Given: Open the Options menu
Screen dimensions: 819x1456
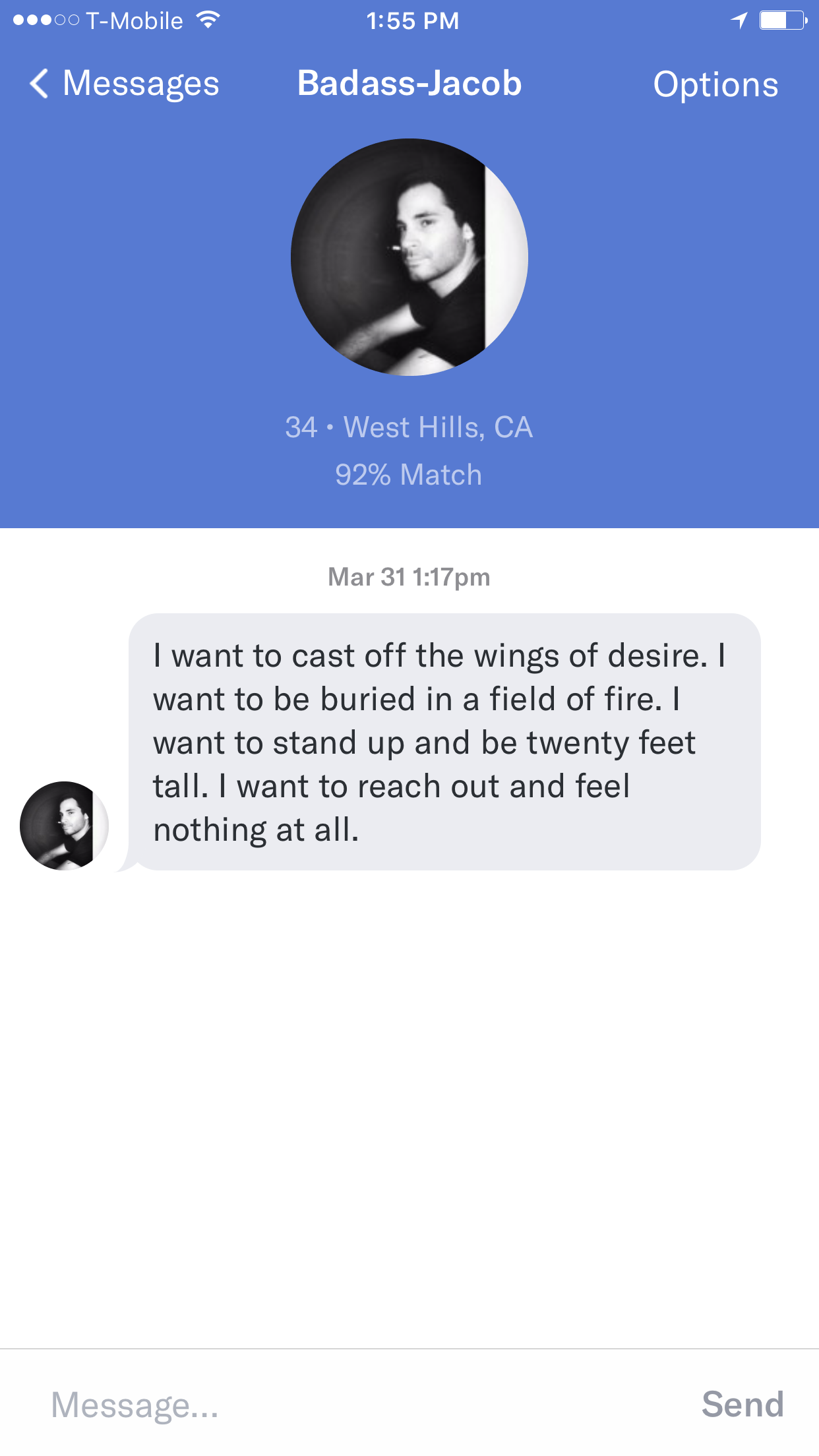Looking at the screenshot, I should point(715,85).
